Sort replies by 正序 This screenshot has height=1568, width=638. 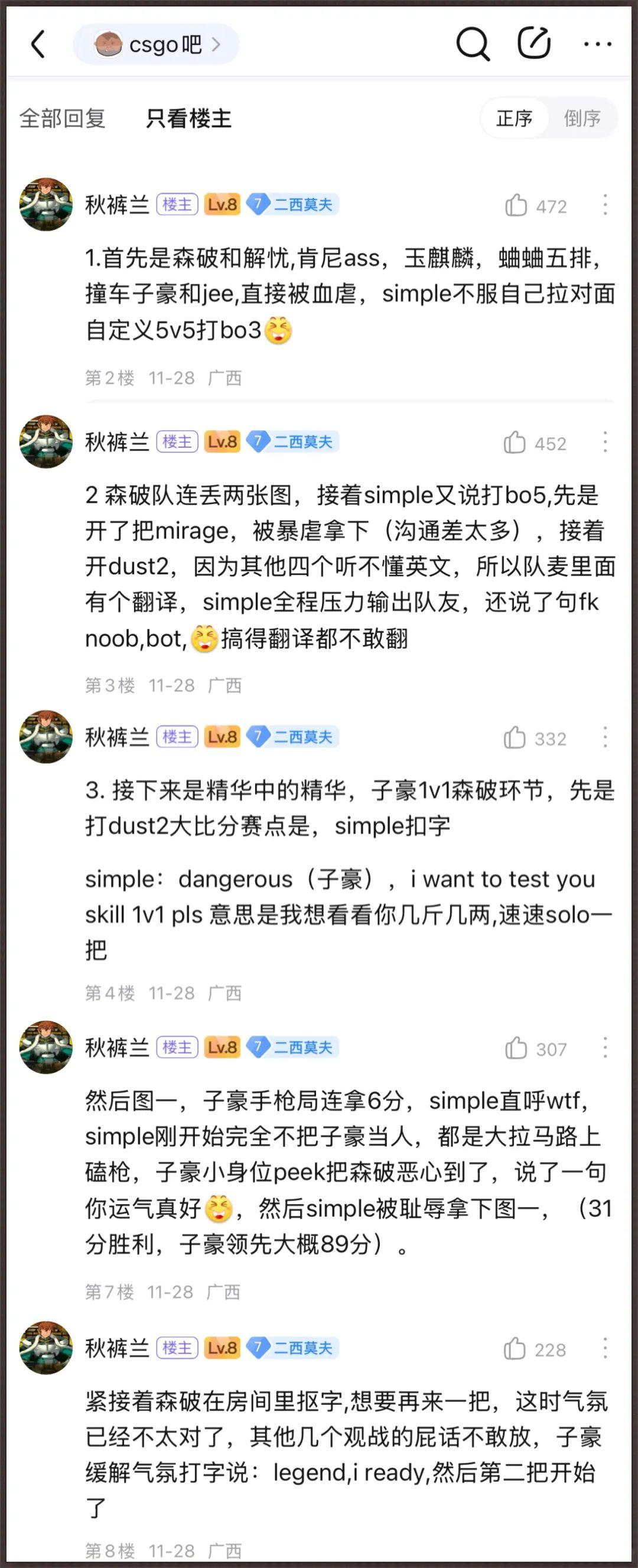pos(515,118)
